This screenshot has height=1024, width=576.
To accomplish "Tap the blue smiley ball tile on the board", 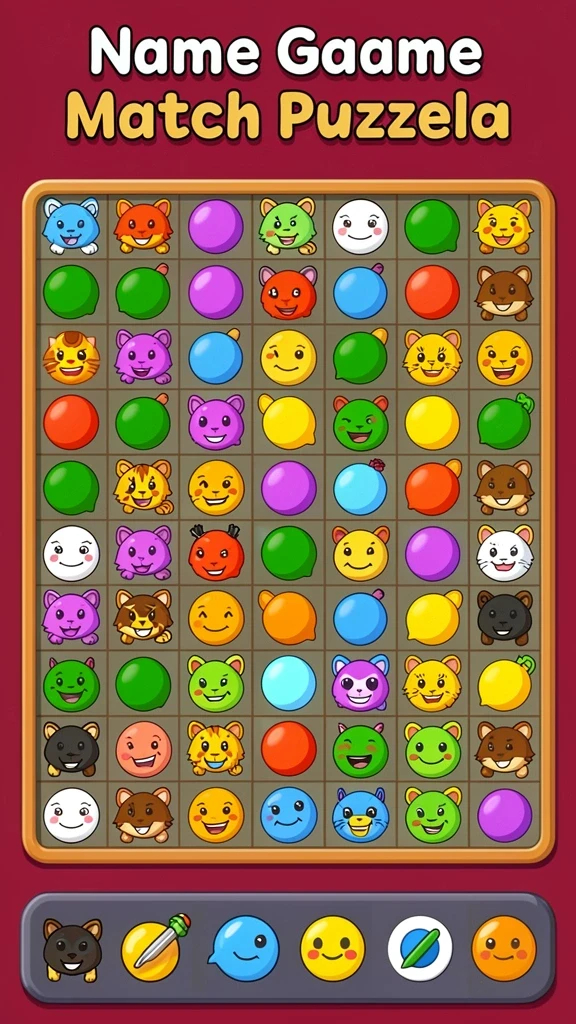I will point(289,815).
